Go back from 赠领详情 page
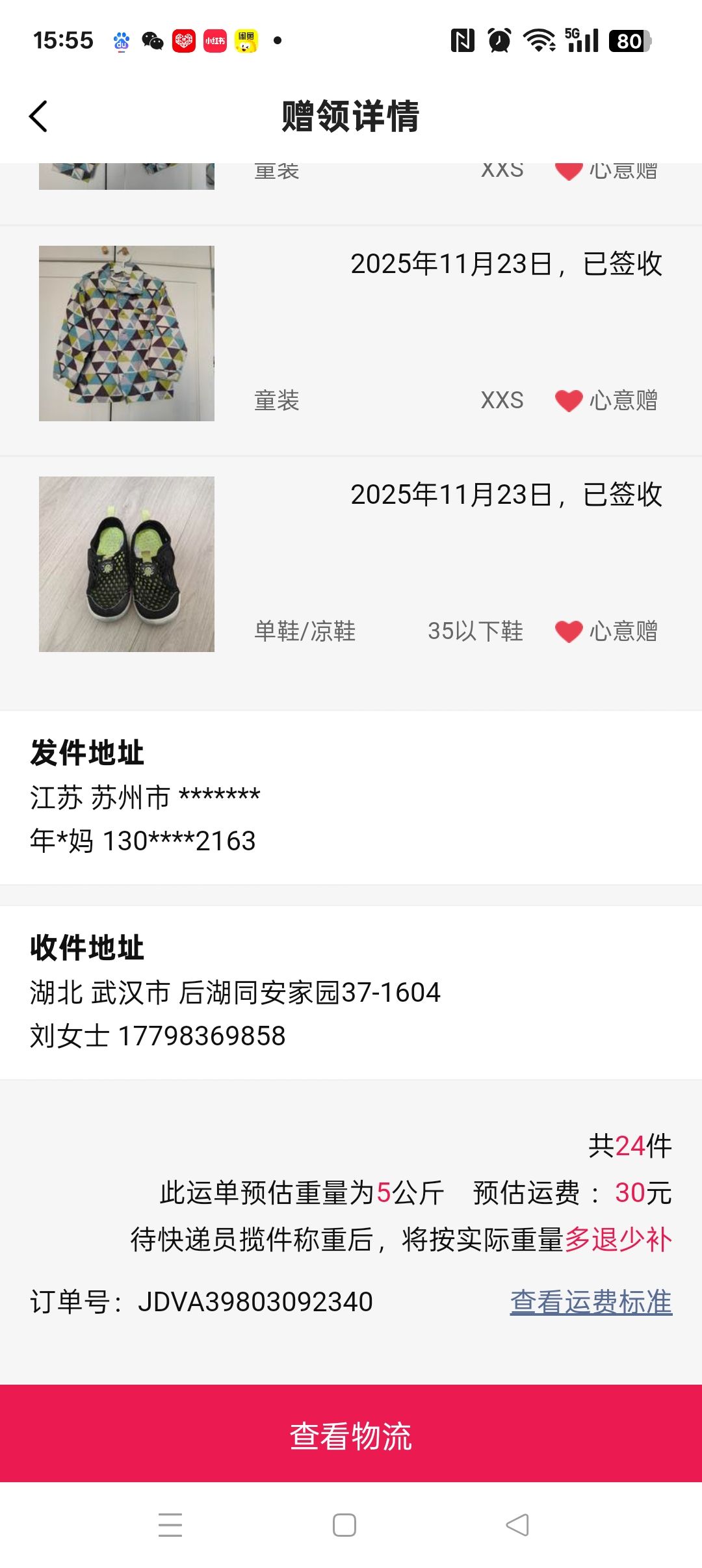Viewport: 702px width, 1568px height. pos(39,117)
